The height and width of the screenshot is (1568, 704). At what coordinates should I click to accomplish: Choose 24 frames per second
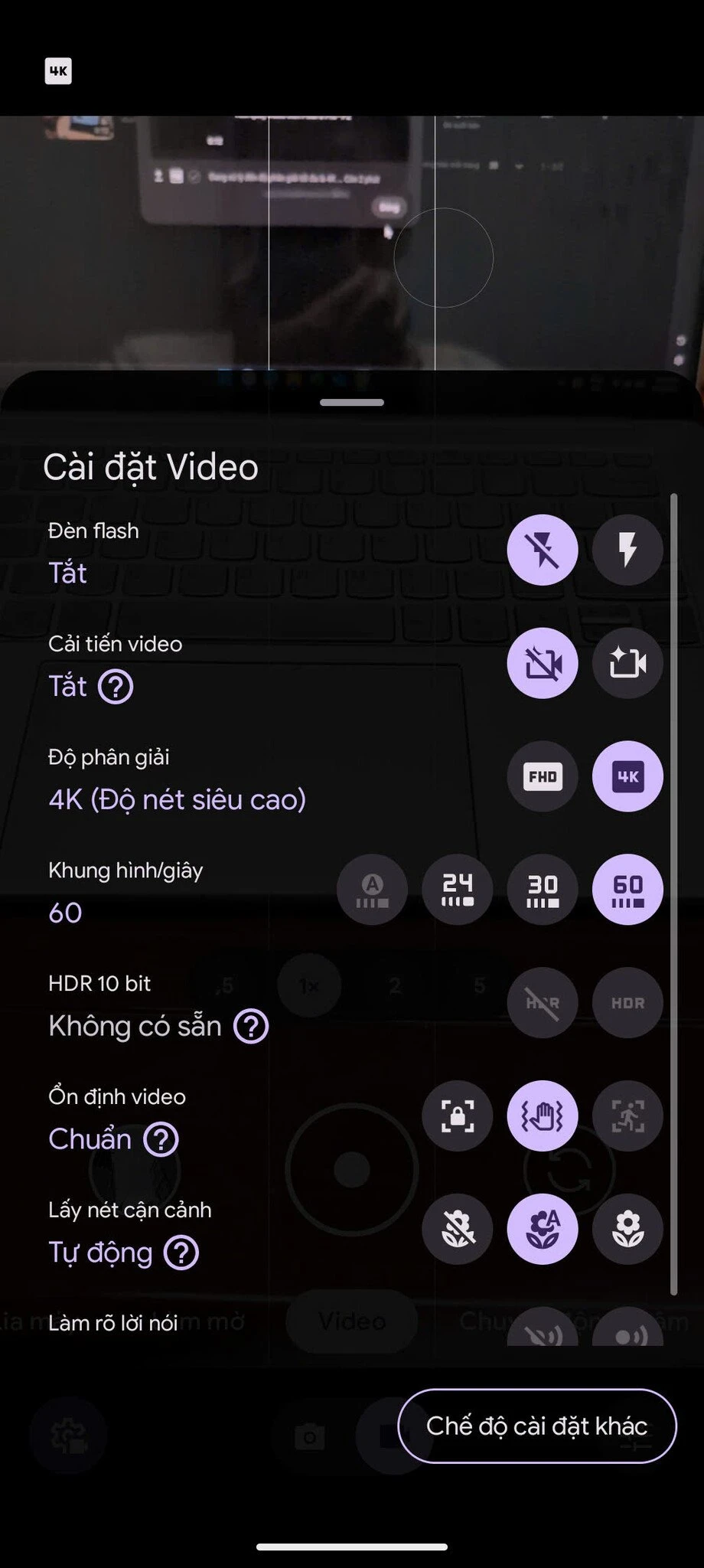coord(458,890)
